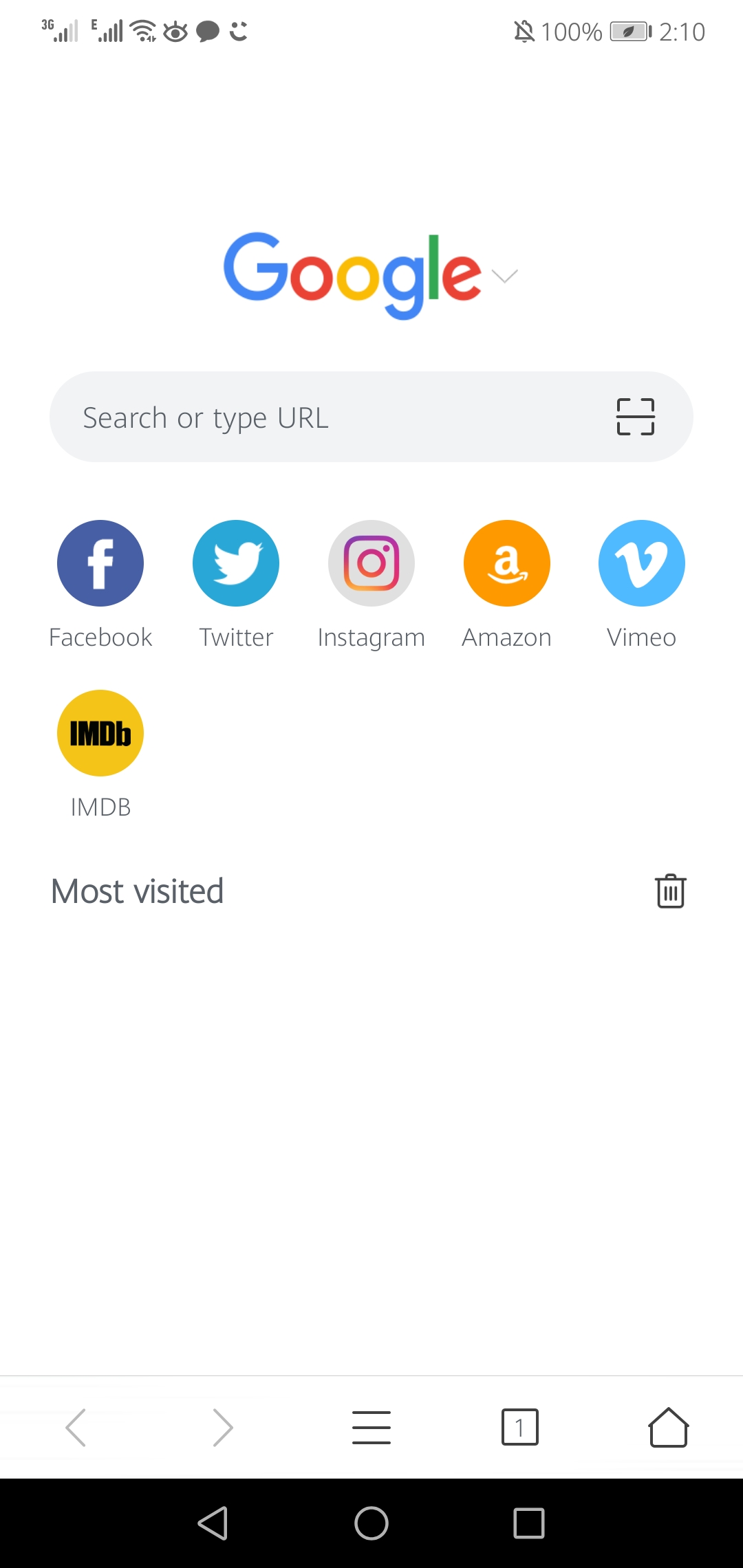This screenshot has width=743, height=1568.
Task: Open the browser menu button
Action: coord(371,1427)
